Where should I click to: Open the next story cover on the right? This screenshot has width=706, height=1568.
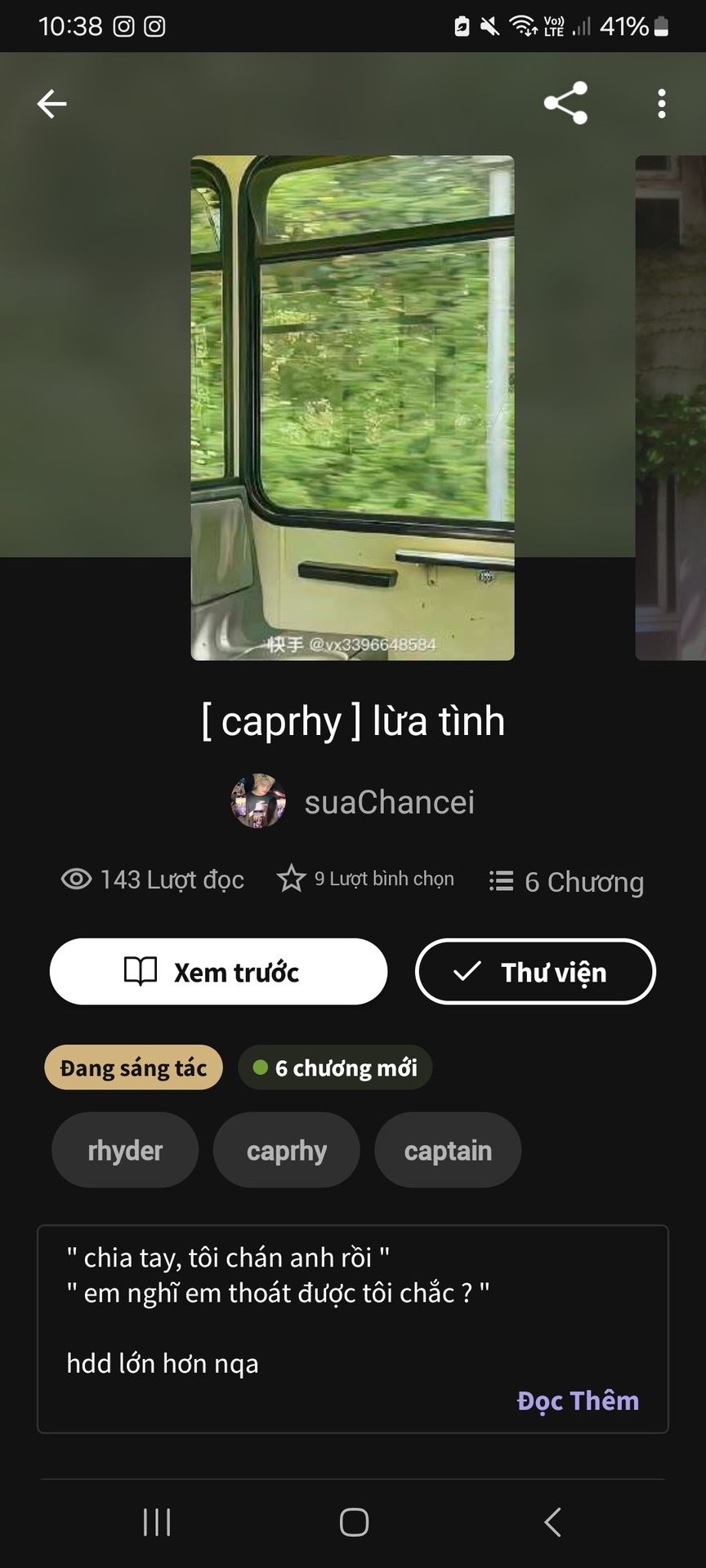coord(671,408)
